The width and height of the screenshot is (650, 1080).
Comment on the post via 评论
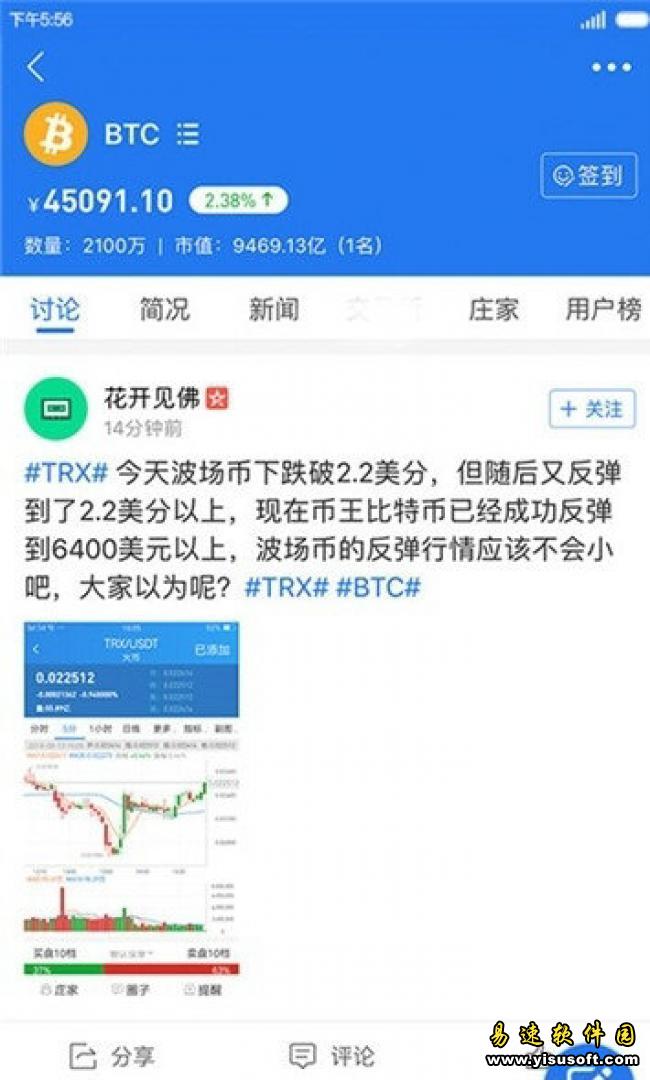(331, 1055)
